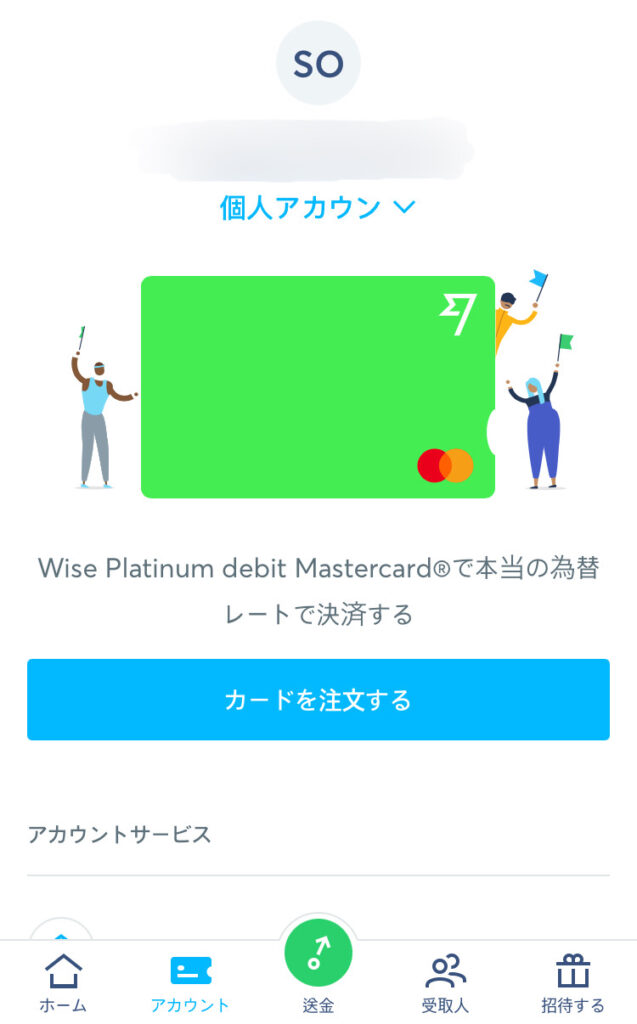
Task: Expand the 個人アカウン account switcher
Action: pos(317,208)
